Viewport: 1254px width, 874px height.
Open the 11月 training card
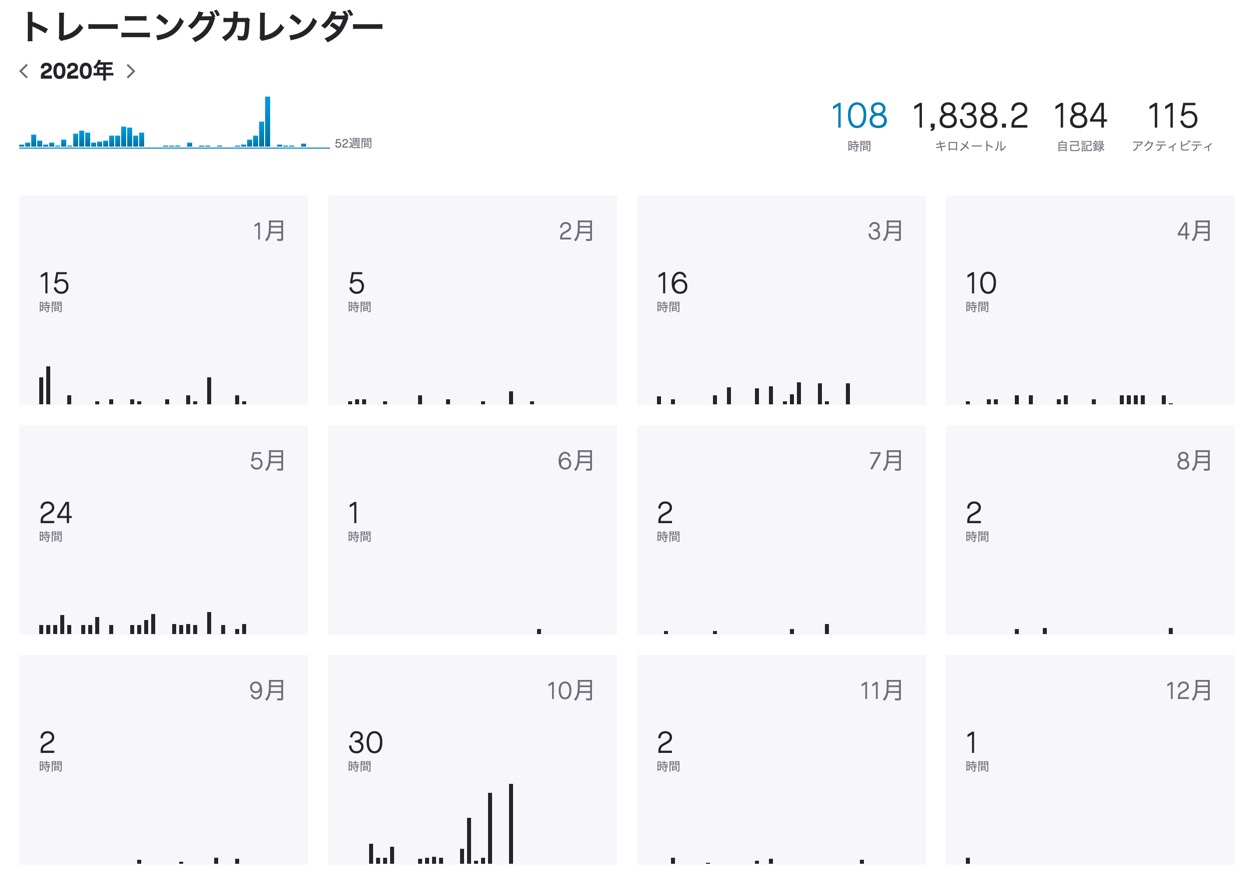click(781, 760)
